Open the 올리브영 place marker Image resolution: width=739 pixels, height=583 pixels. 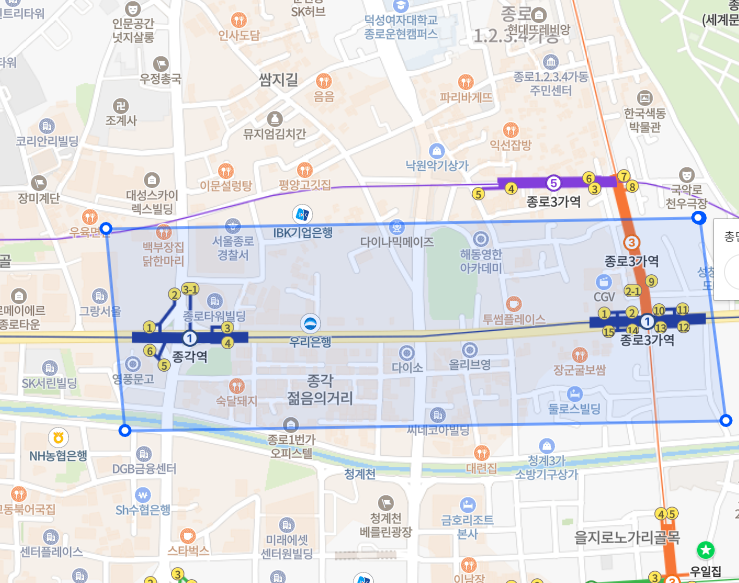pyautogui.click(x=469, y=349)
